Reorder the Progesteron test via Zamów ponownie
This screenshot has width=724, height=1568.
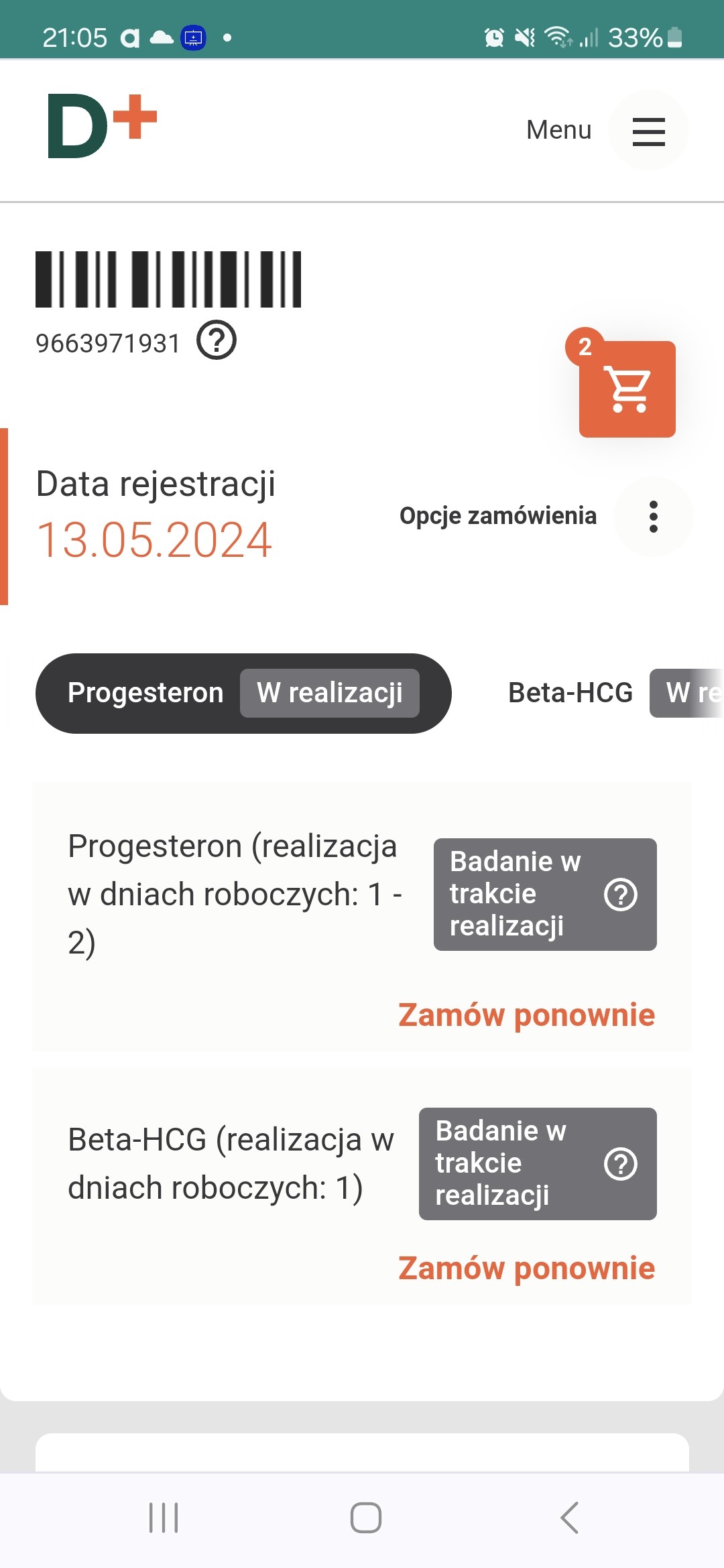[x=526, y=1015]
